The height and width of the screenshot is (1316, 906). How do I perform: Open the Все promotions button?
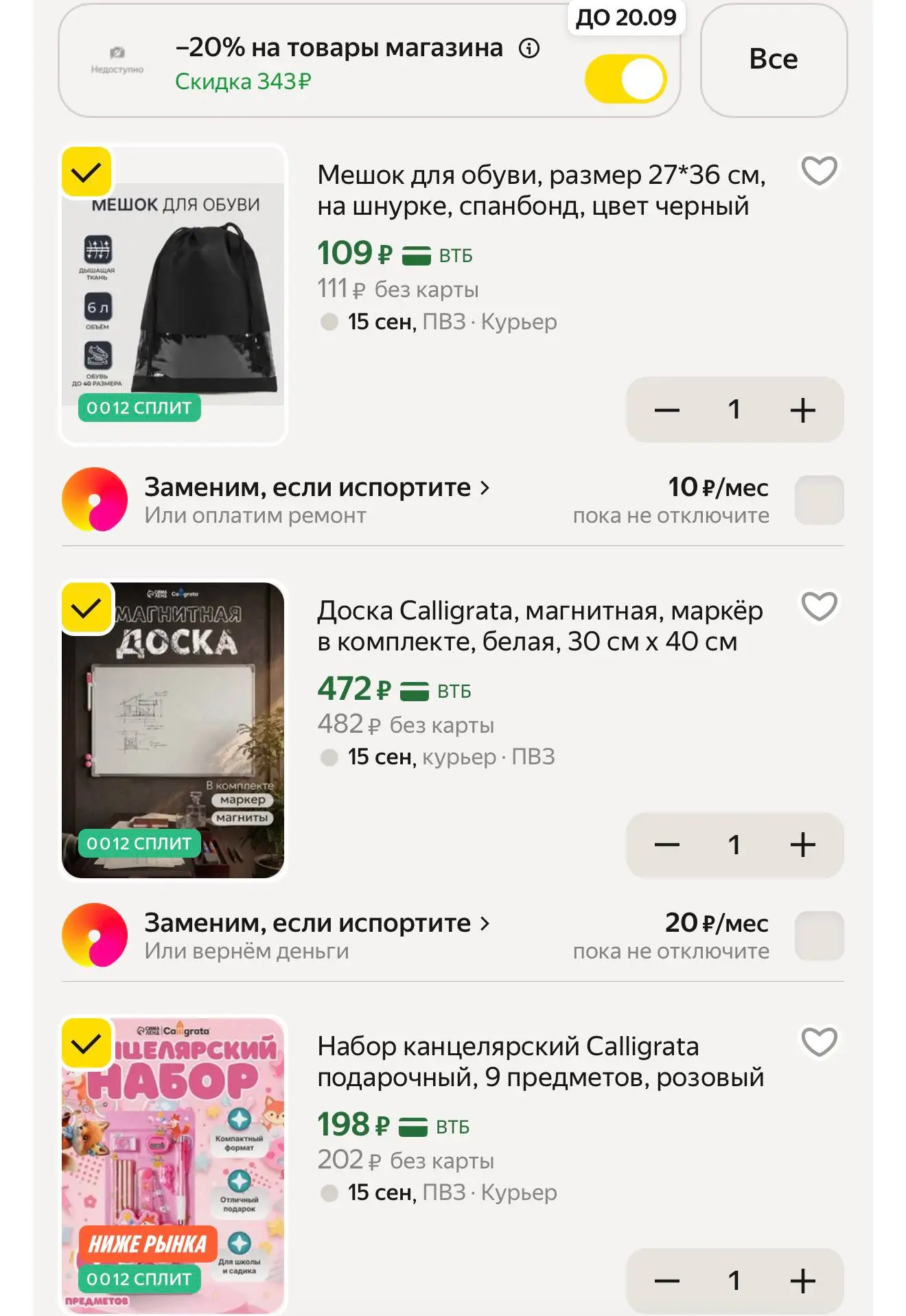tap(774, 60)
